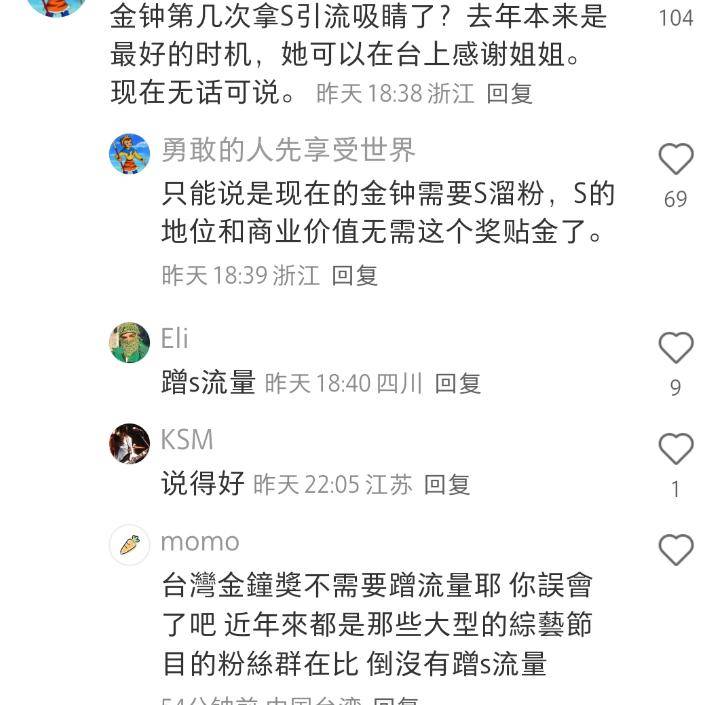Reply to the top comment about 金钟
Screen dimensions: 720x705
pyautogui.click(x=509, y=94)
